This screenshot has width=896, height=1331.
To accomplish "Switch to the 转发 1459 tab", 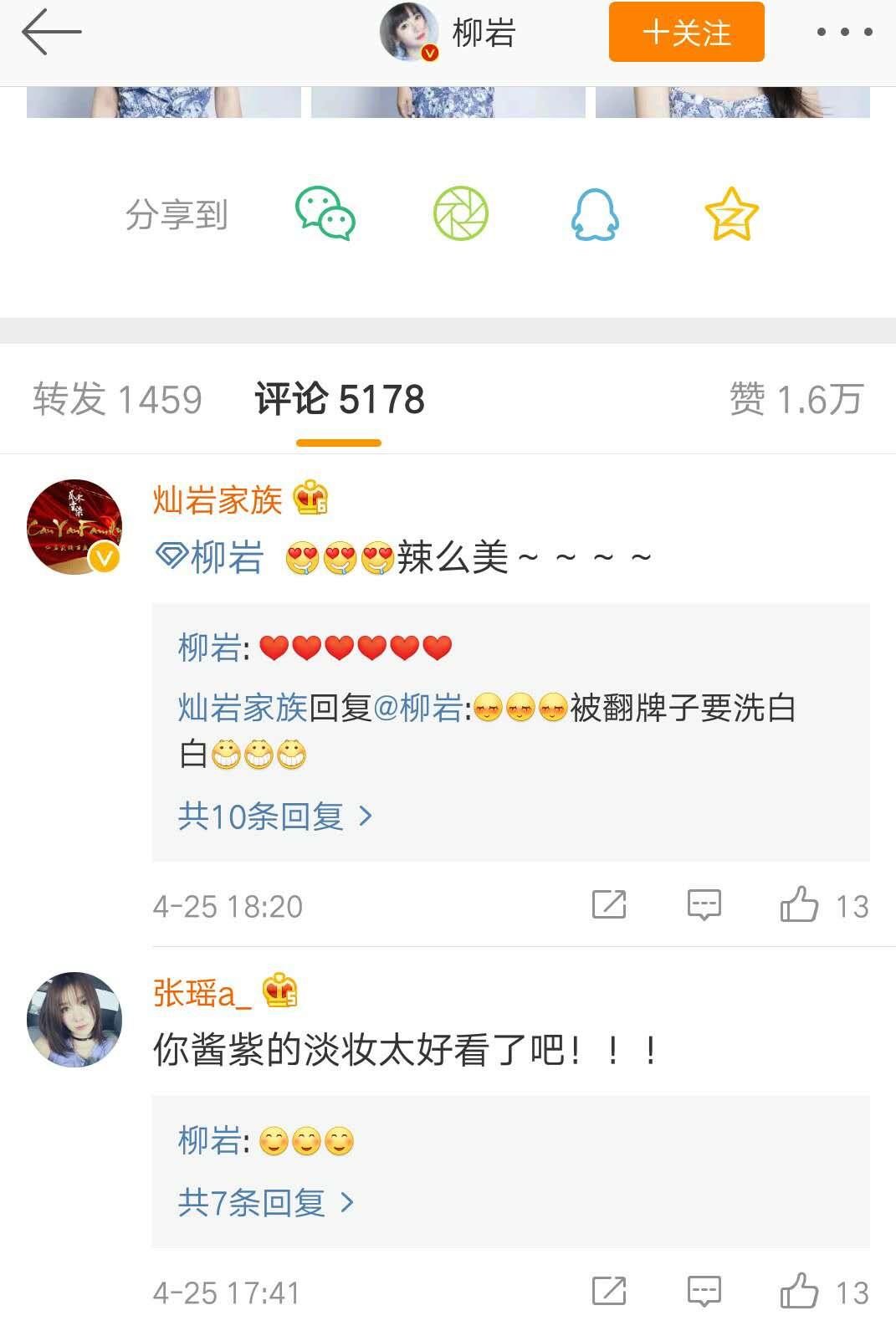I will pyautogui.click(x=117, y=399).
